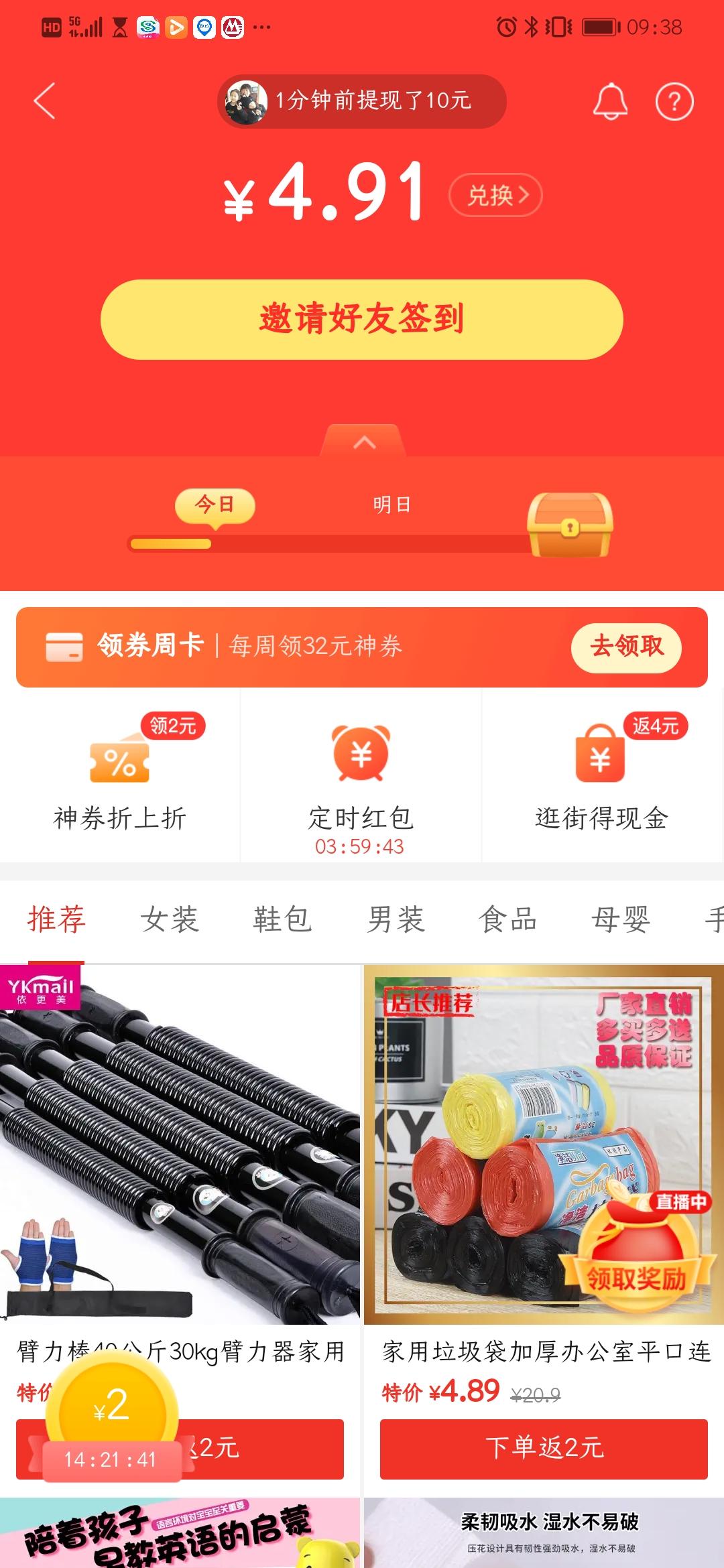Click the 领券周卡 card icon

[x=62, y=647]
